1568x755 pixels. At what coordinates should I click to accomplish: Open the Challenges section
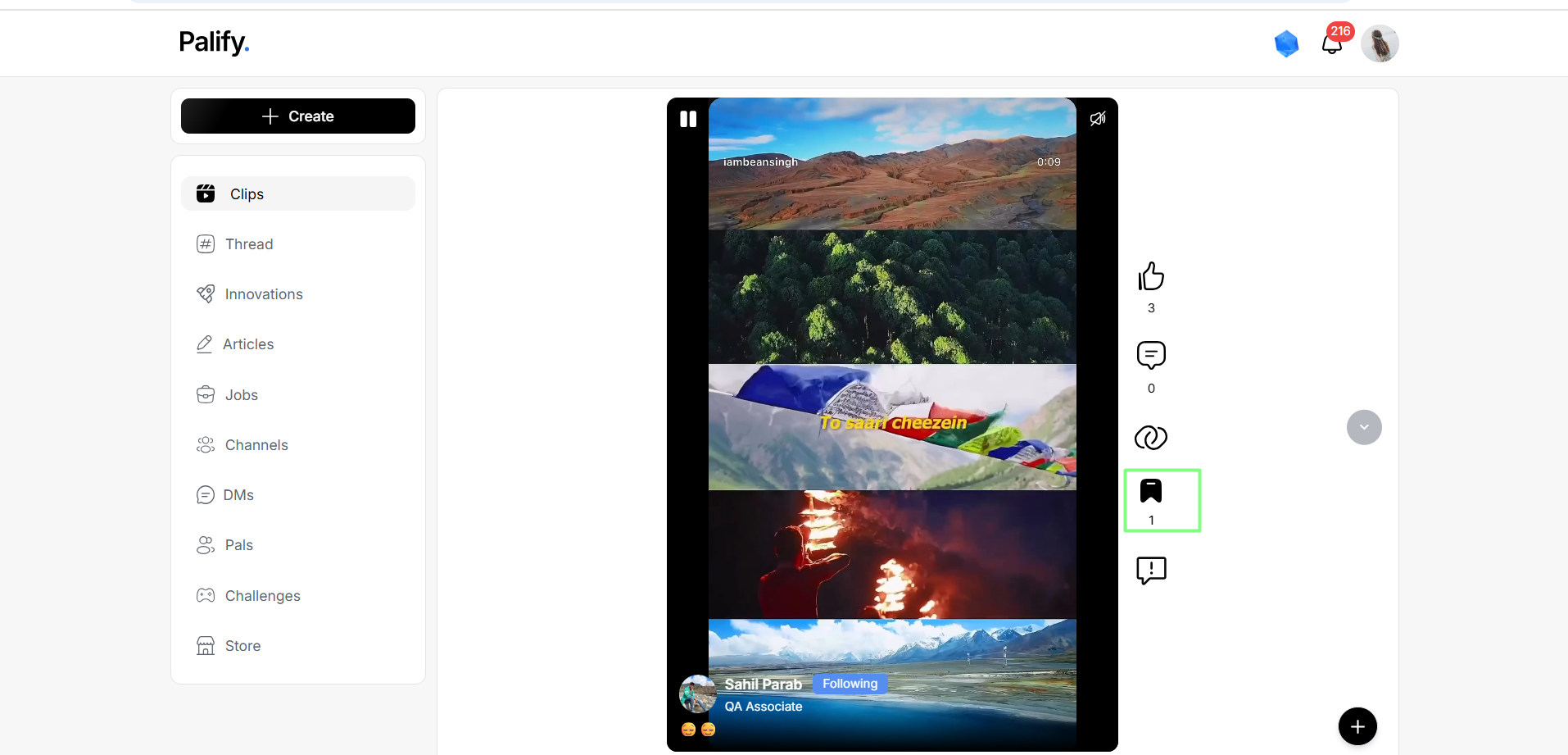[262, 596]
